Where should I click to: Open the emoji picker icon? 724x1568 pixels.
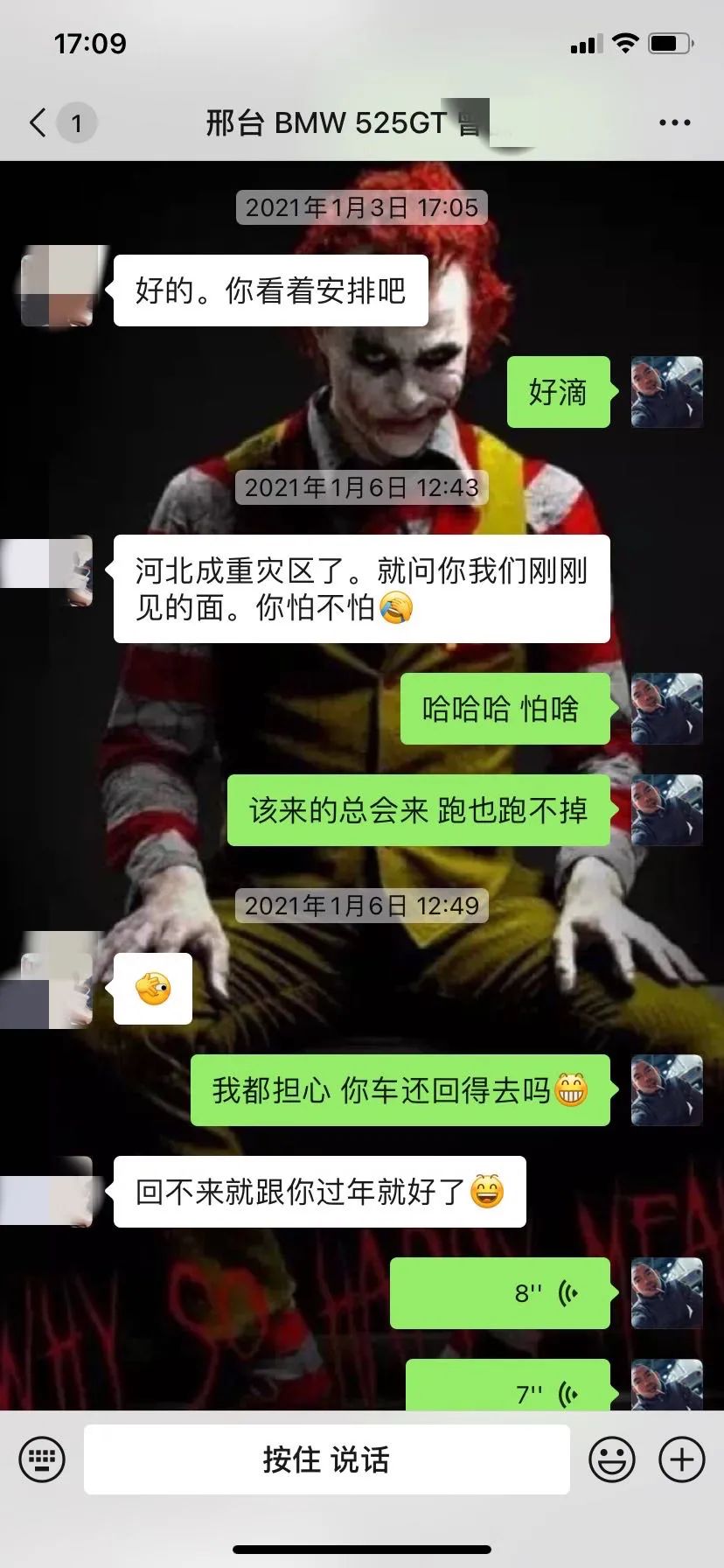coord(613,1459)
